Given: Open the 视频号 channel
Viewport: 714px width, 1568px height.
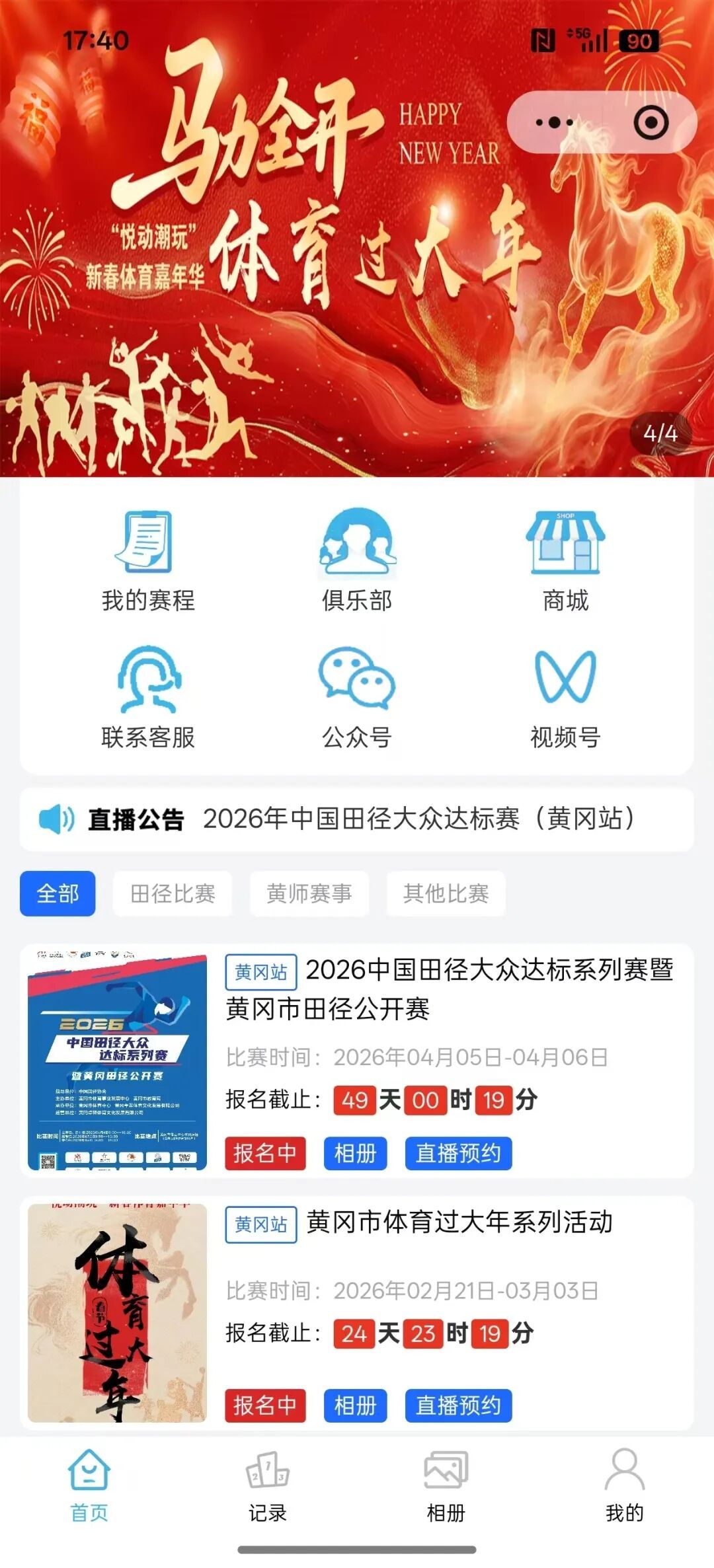Looking at the screenshot, I should [x=565, y=697].
